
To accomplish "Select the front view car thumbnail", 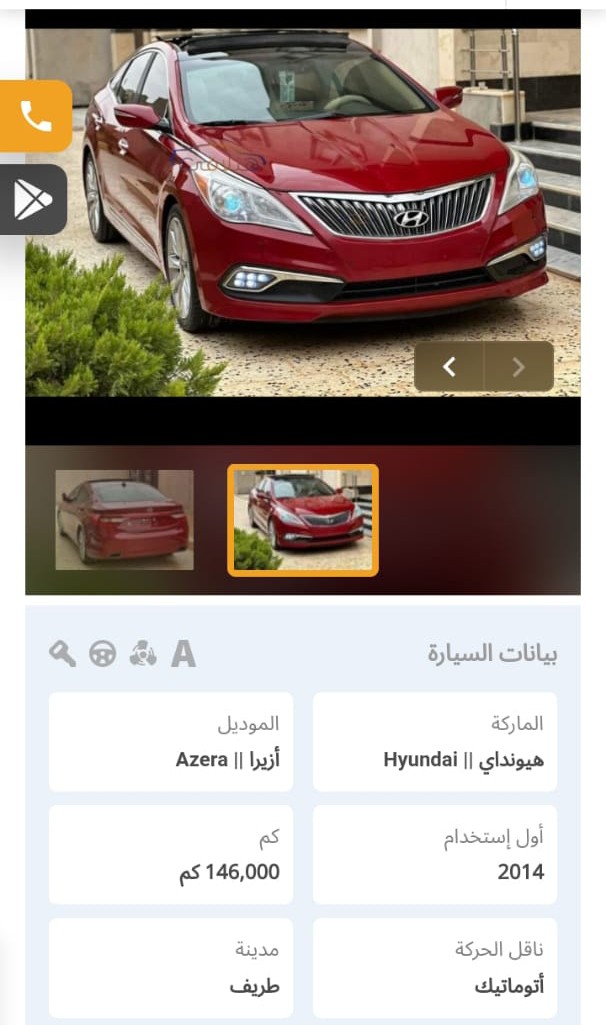I will (x=303, y=520).
